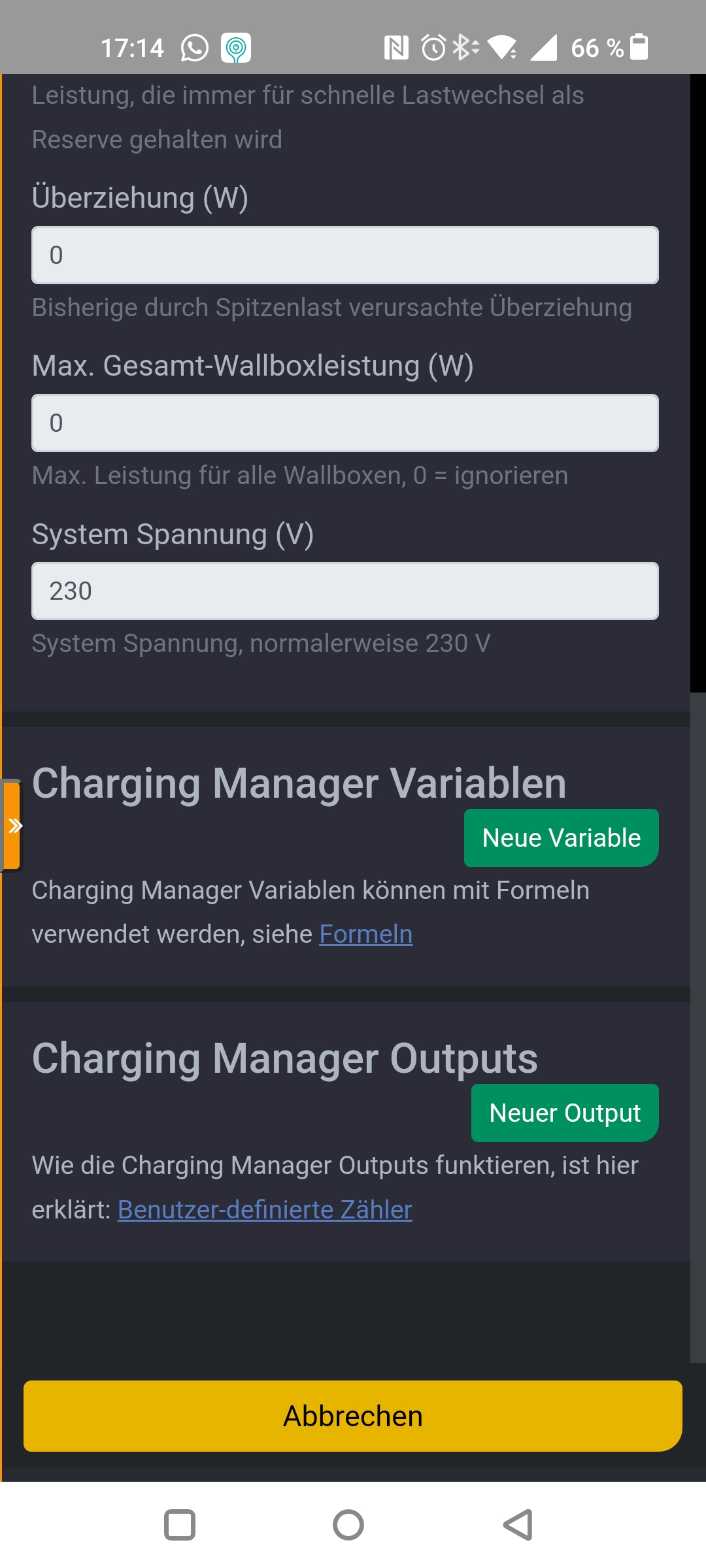The image size is (706, 1568).
Task: Open the Benutzer-definierte Zähler link
Action: pos(265,1210)
